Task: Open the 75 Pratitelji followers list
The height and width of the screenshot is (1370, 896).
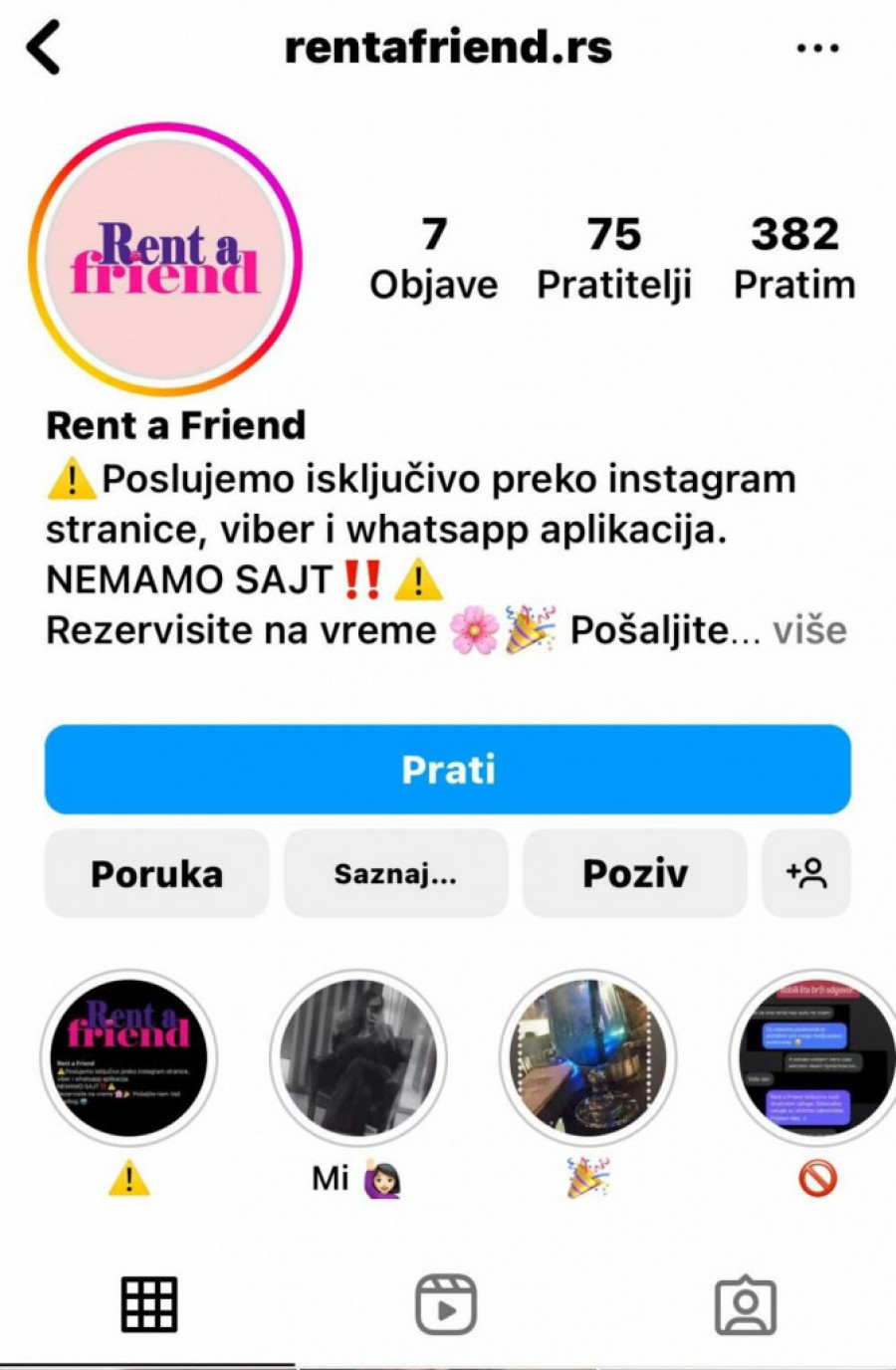Action: pyautogui.click(x=614, y=258)
